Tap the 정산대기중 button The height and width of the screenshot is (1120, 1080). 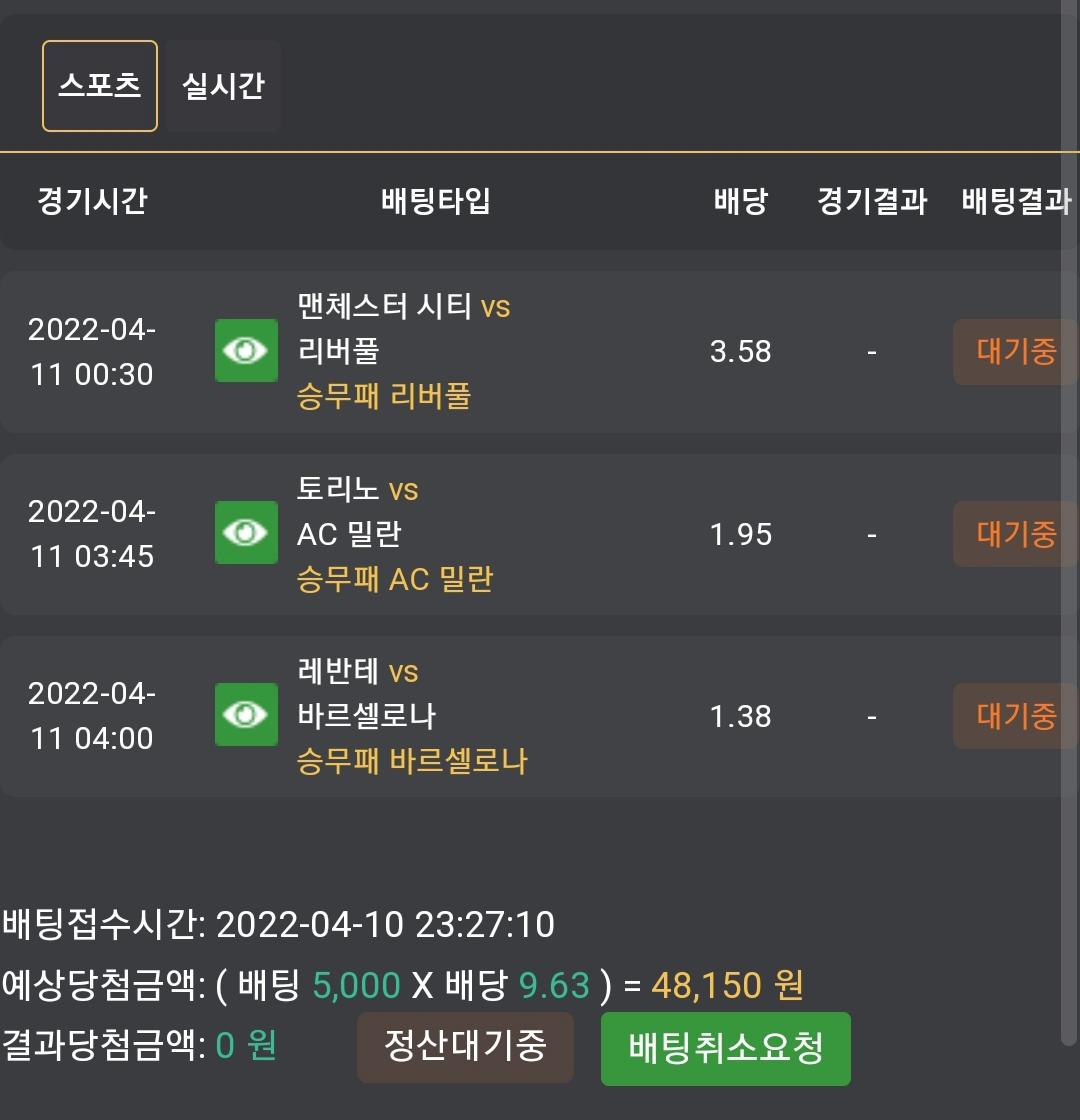click(x=465, y=1047)
